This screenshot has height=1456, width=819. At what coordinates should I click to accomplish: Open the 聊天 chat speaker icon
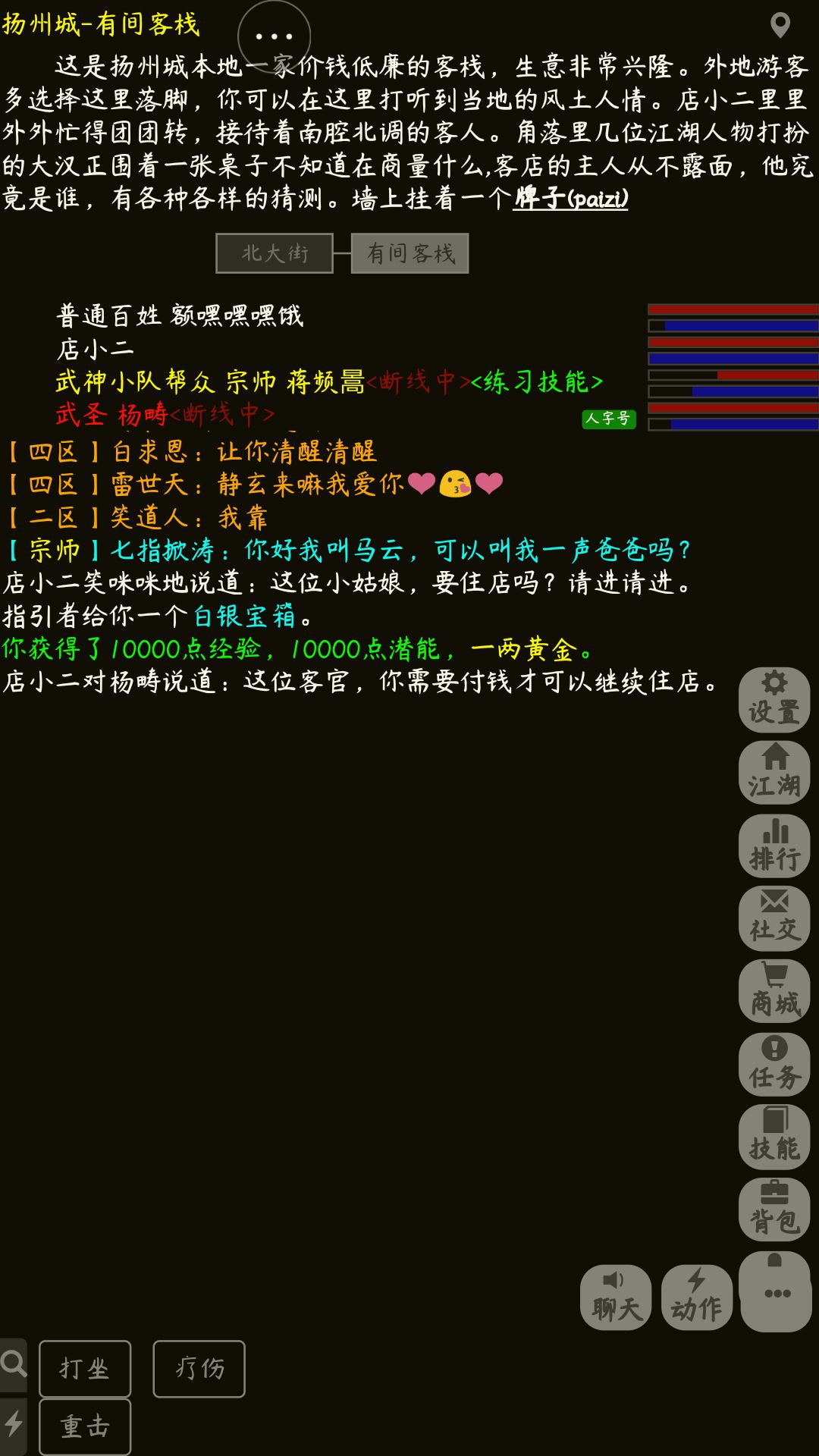[615, 1298]
